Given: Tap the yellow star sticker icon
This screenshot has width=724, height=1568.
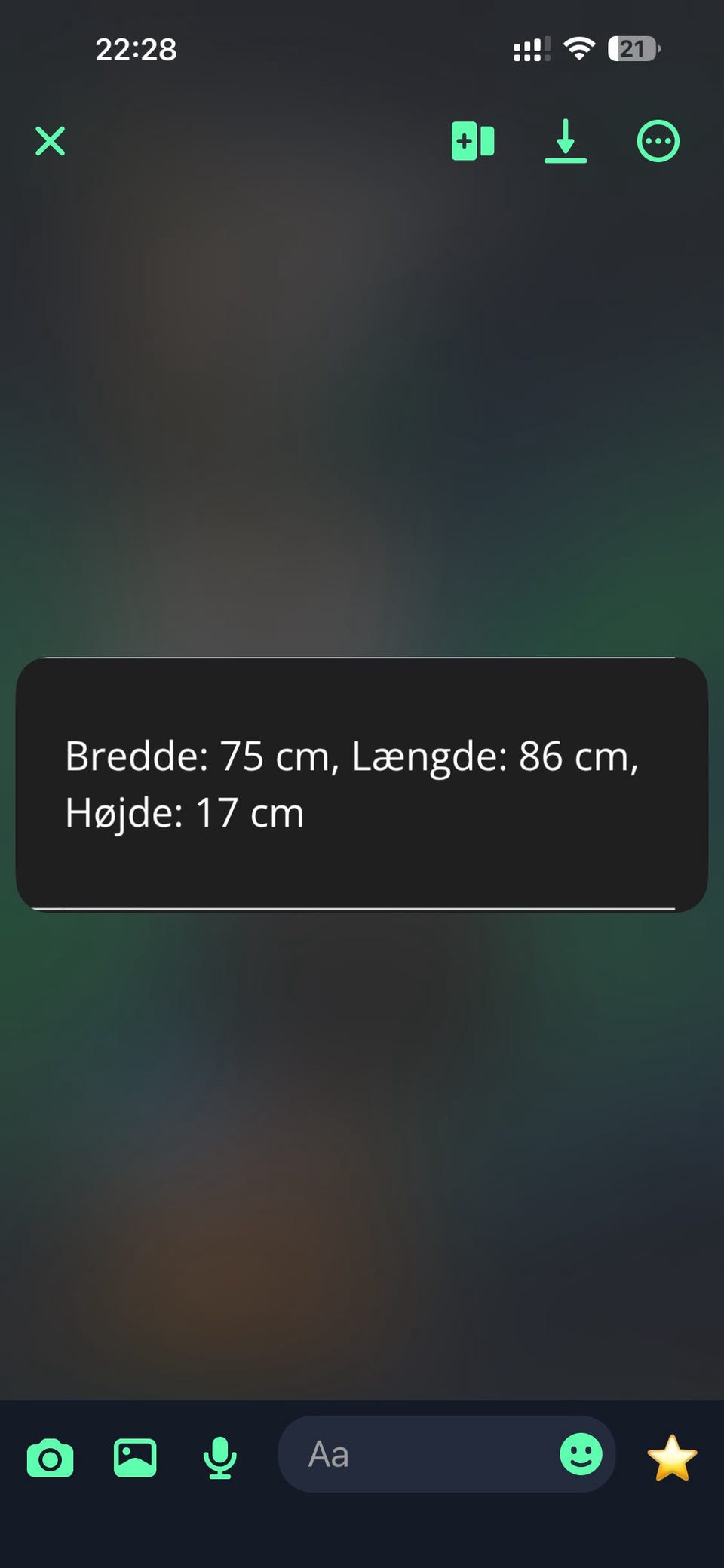Looking at the screenshot, I should 671,1456.
